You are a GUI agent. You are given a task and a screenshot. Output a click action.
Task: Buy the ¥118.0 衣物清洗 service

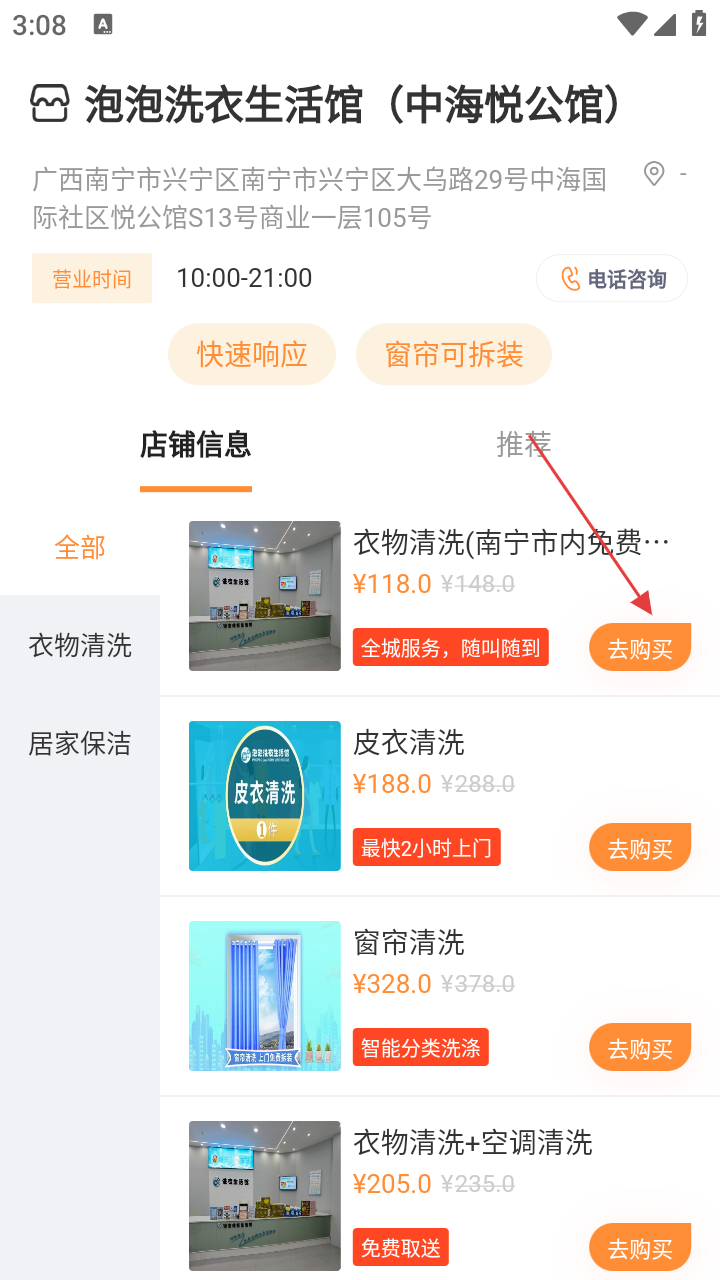(x=640, y=648)
